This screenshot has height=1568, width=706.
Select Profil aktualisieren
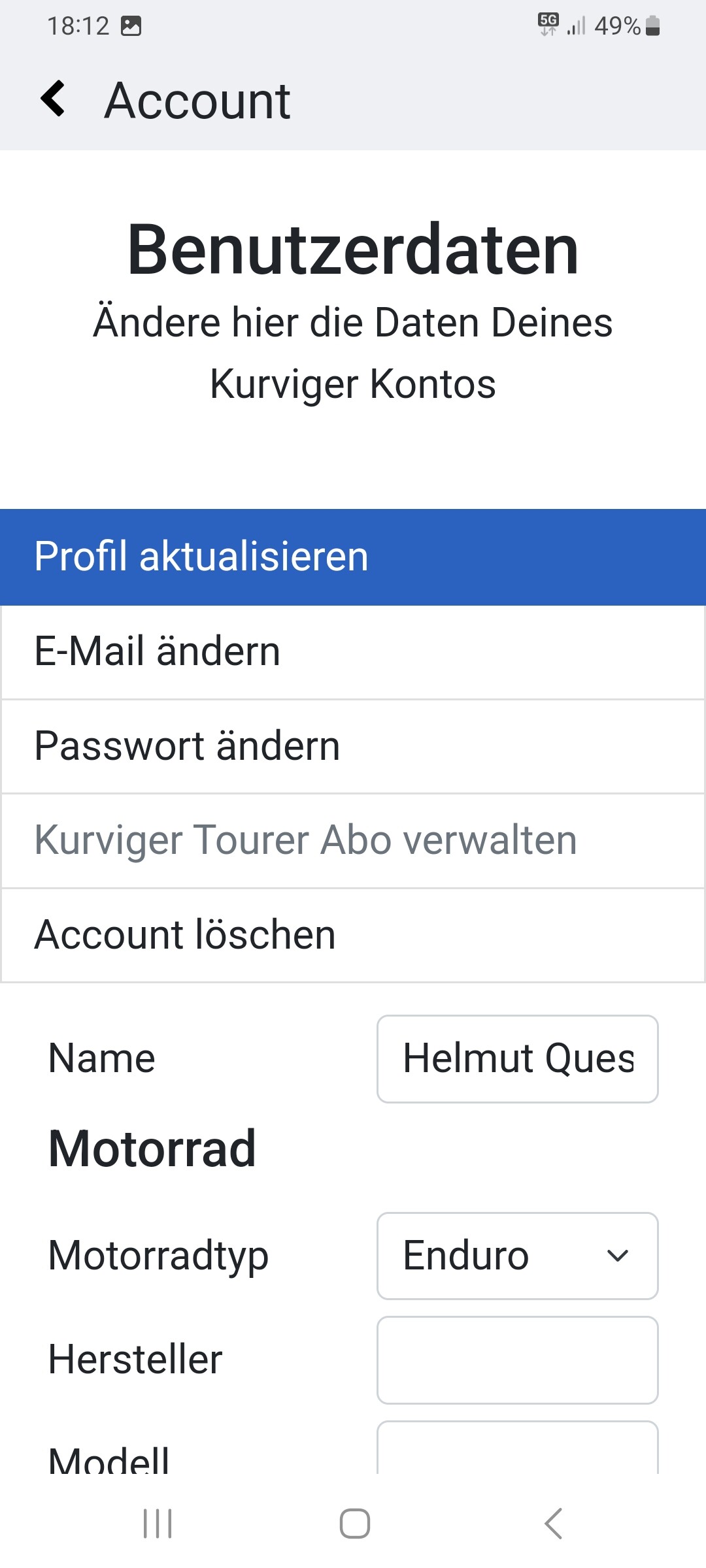[x=353, y=557]
